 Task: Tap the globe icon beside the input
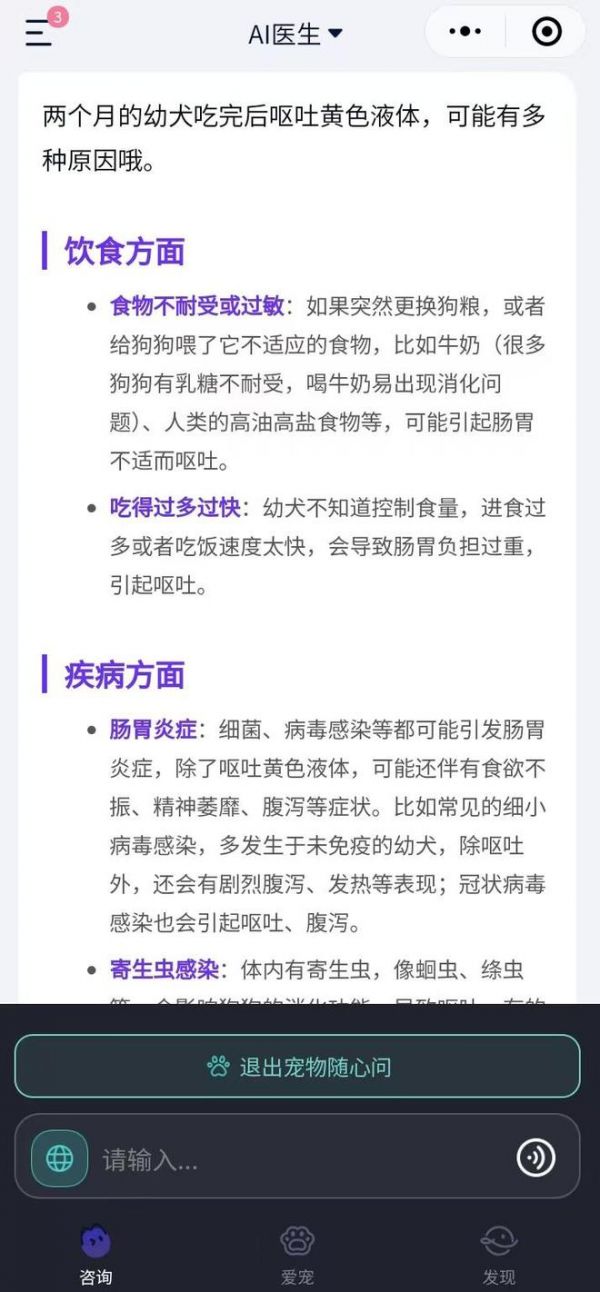tap(60, 1158)
